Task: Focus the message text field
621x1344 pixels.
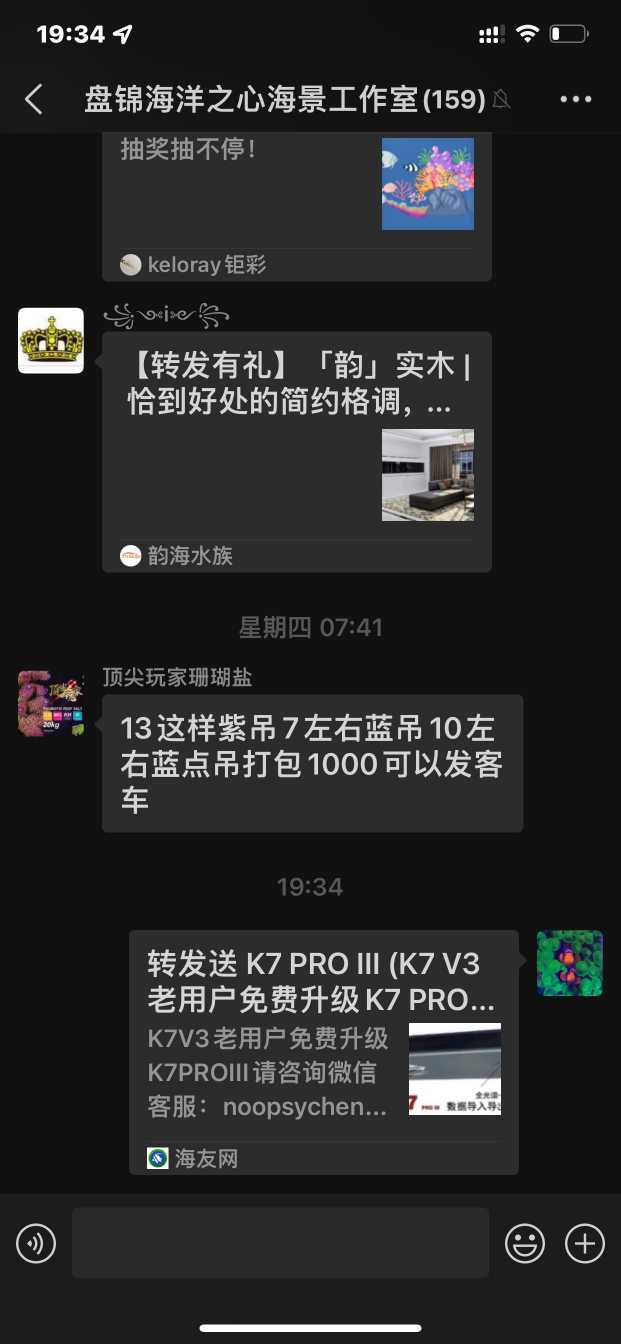Action: 280,1243
